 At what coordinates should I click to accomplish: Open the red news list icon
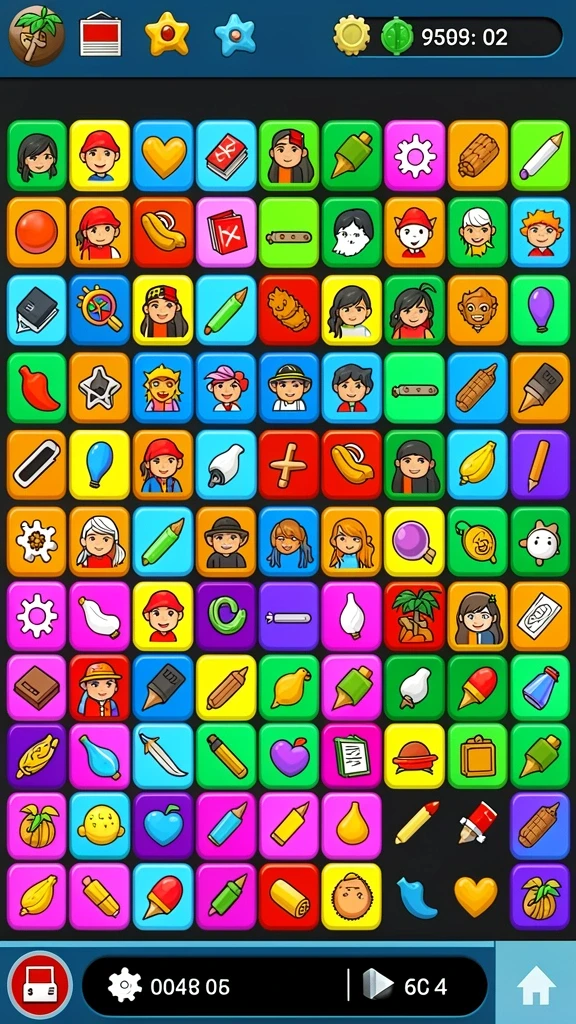click(x=101, y=36)
